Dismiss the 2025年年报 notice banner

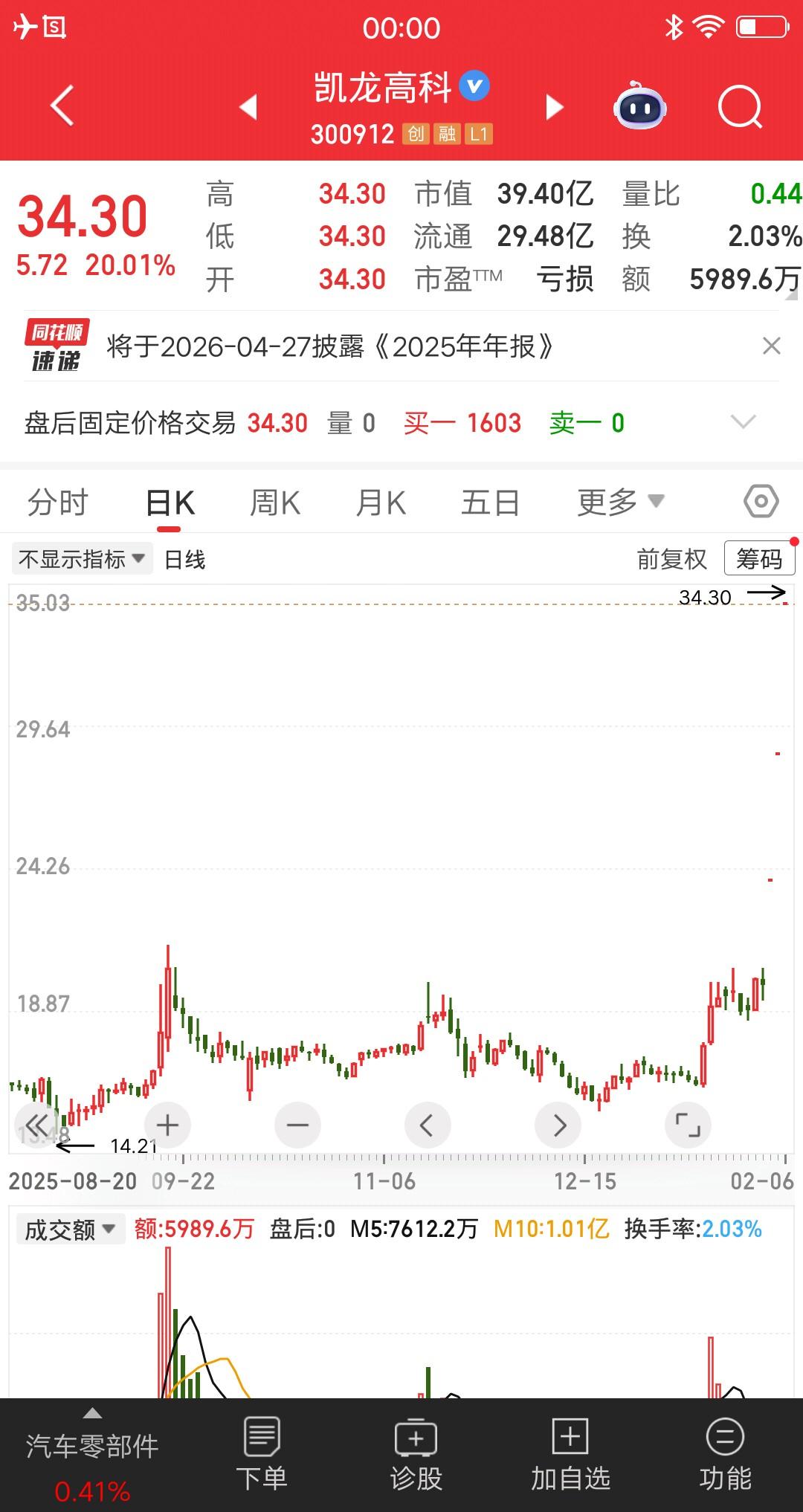[771, 346]
